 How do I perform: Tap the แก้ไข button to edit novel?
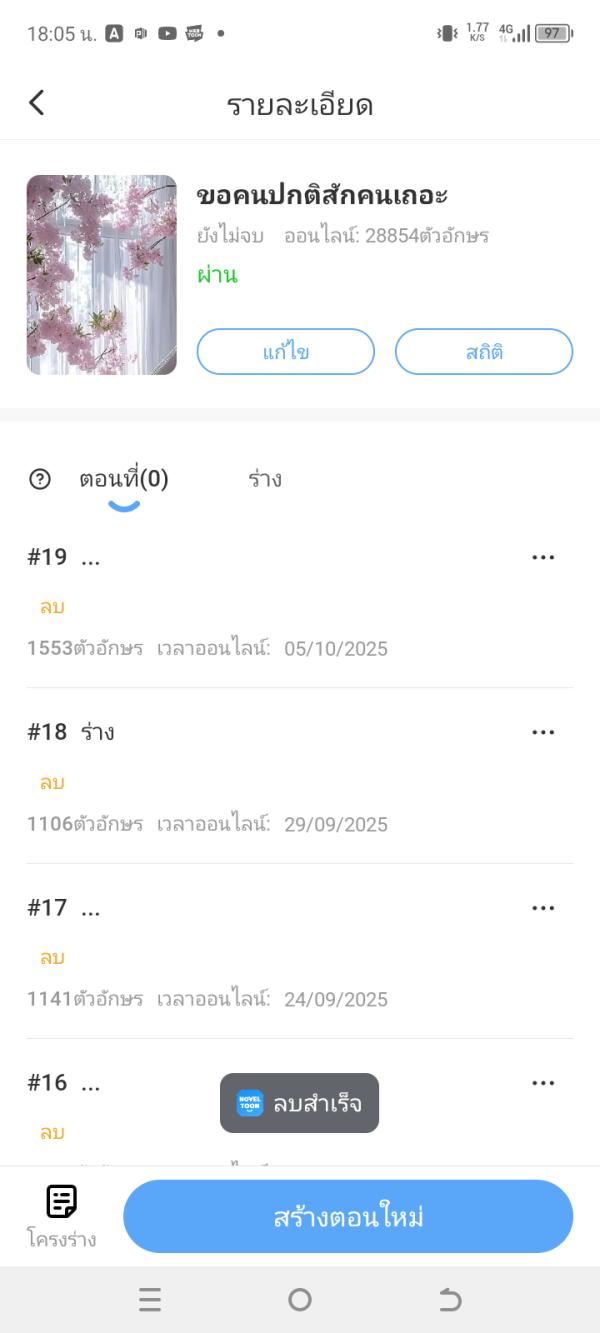285,352
